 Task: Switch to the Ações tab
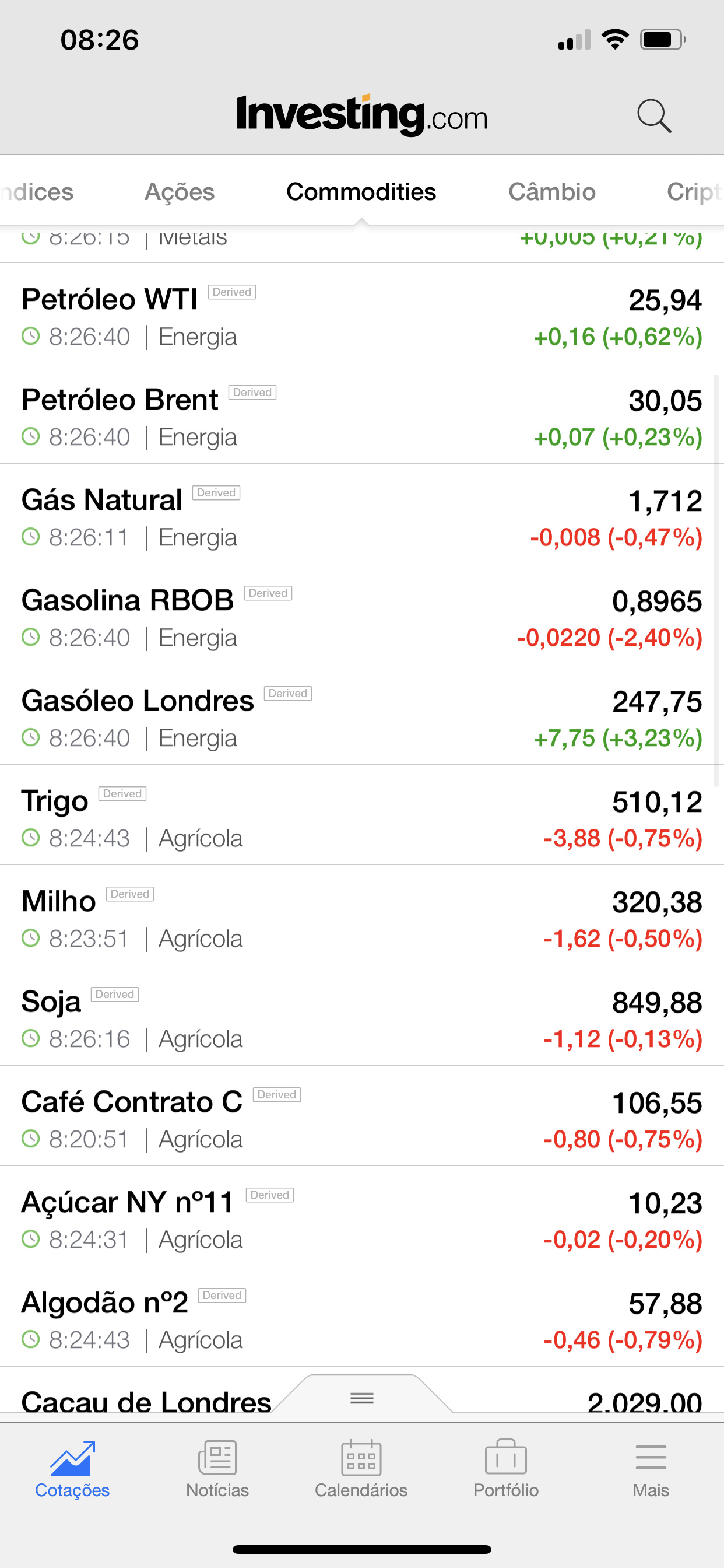(x=180, y=192)
